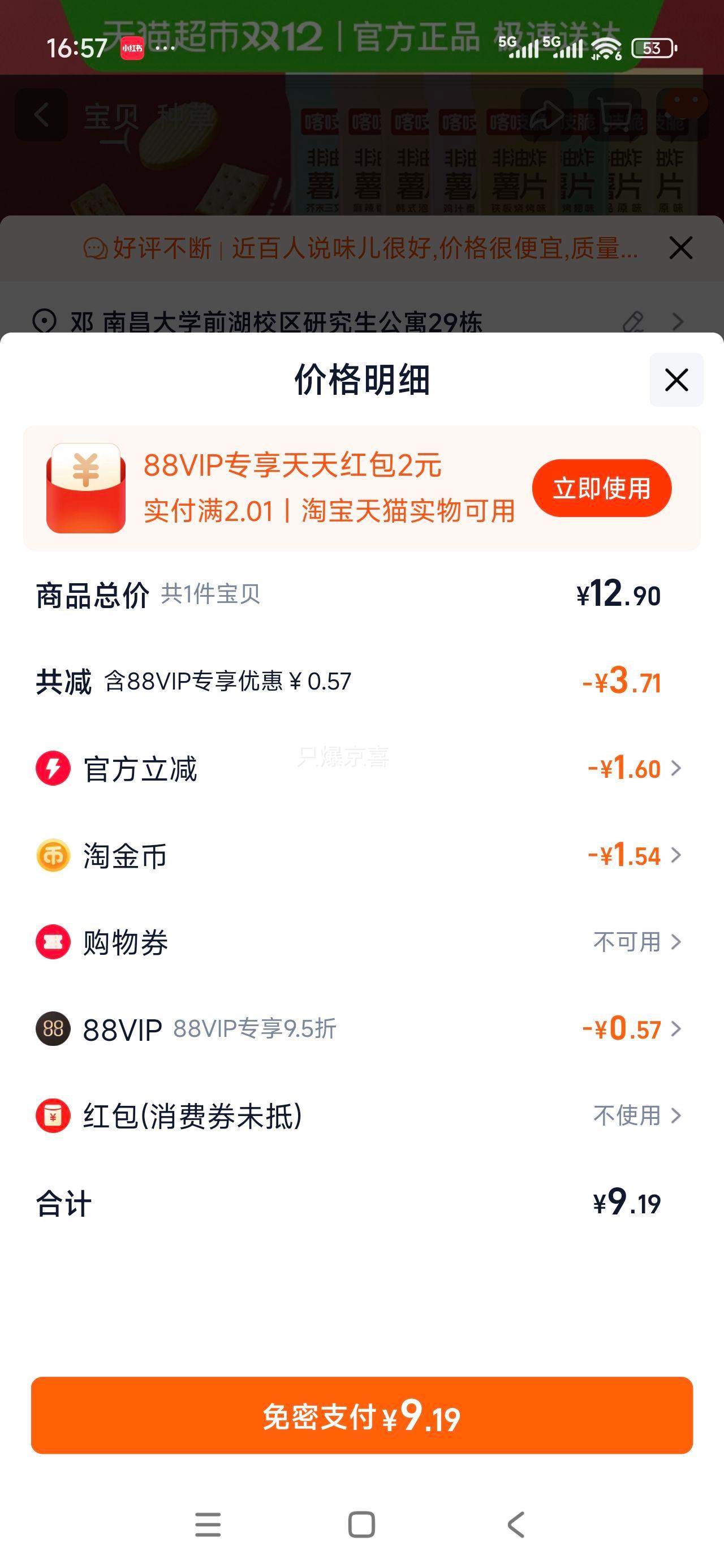Expand the 官方立减 discount details
Screen dimensions: 724x1568
point(676,769)
